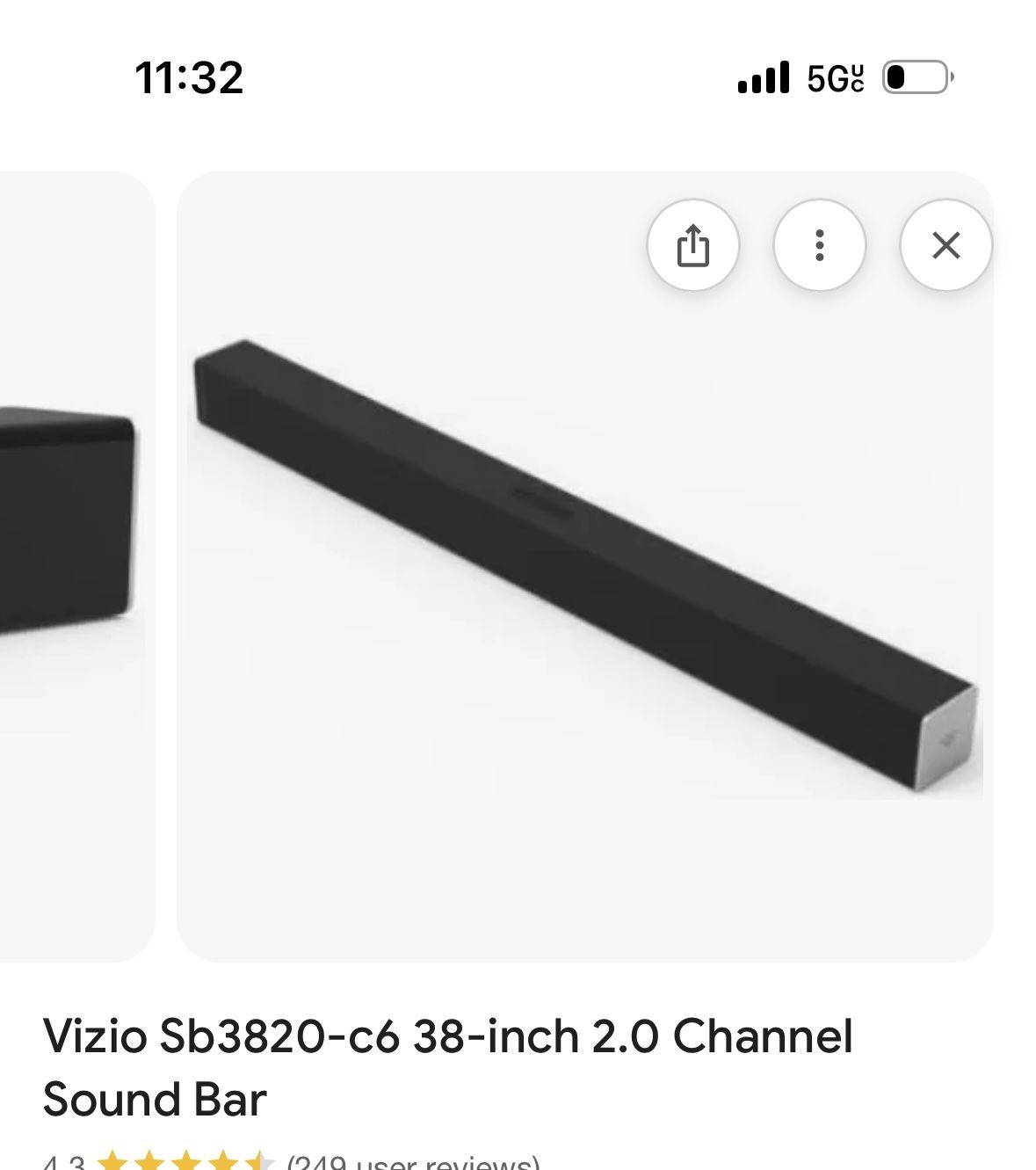This screenshot has width=1036, height=1170.
Task: Tap the 5G UC network icon
Action: click(833, 80)
